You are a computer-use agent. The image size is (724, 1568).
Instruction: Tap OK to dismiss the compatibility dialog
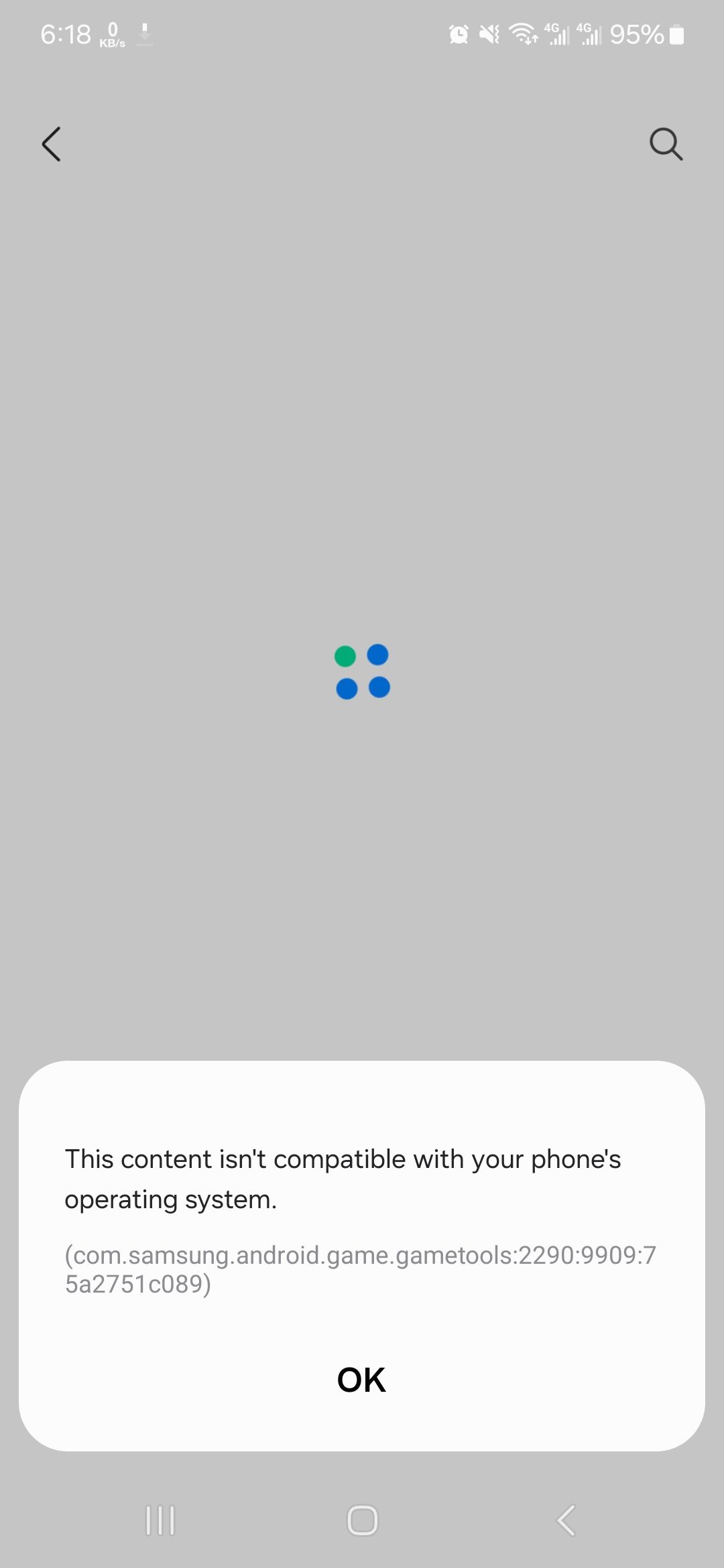[x=361, y=1380]
